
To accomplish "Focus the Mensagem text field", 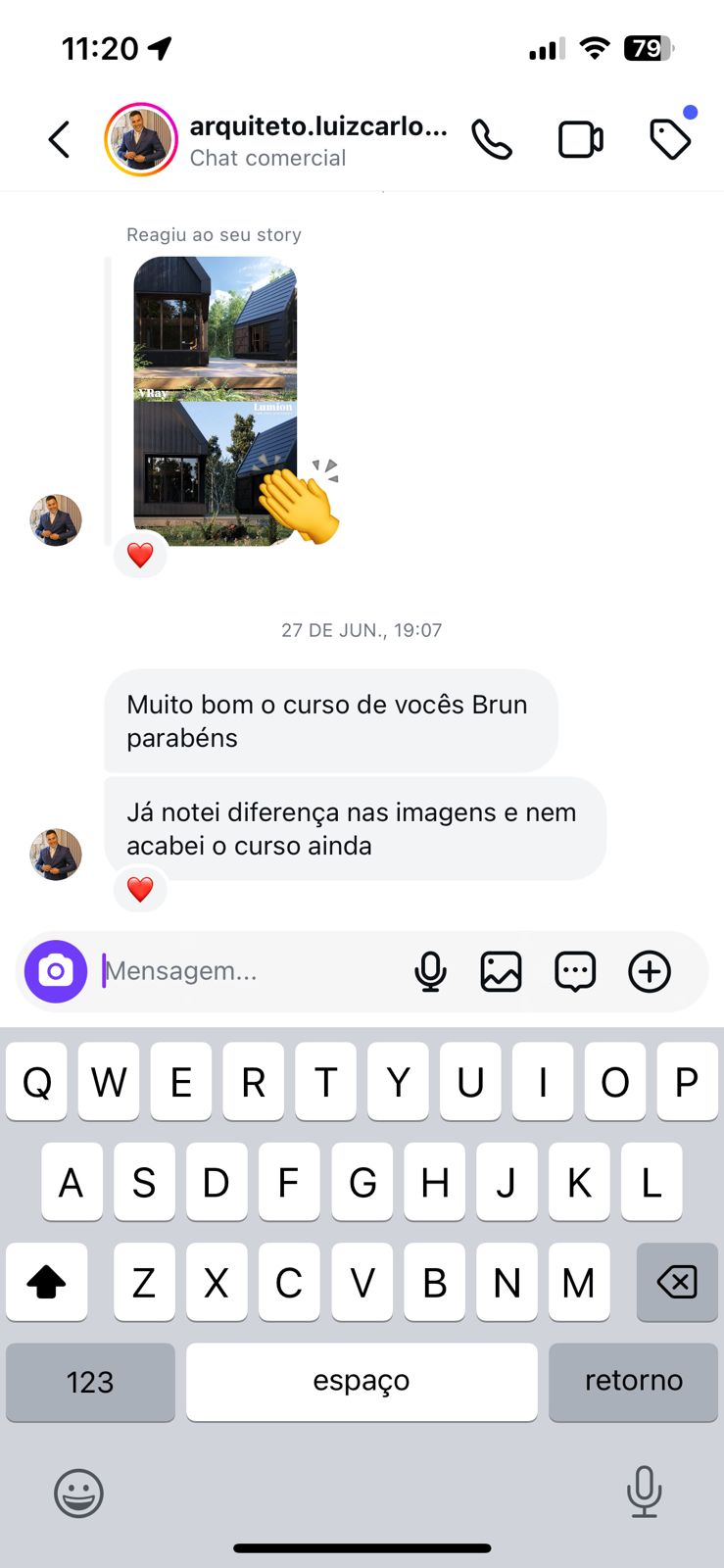I will (250, 971).
